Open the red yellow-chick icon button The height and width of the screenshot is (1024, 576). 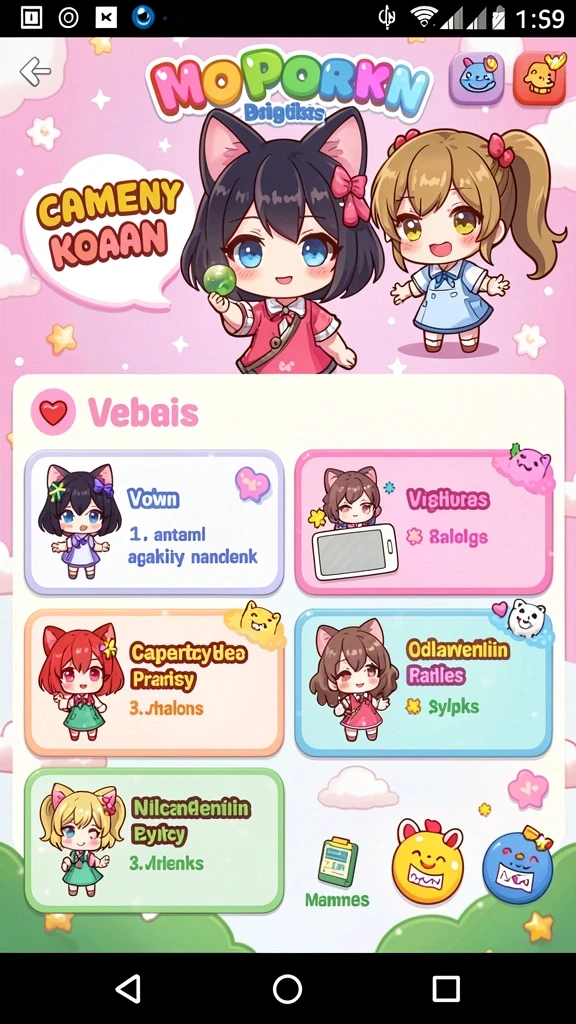pyautogui.click(x=539, y=78)
